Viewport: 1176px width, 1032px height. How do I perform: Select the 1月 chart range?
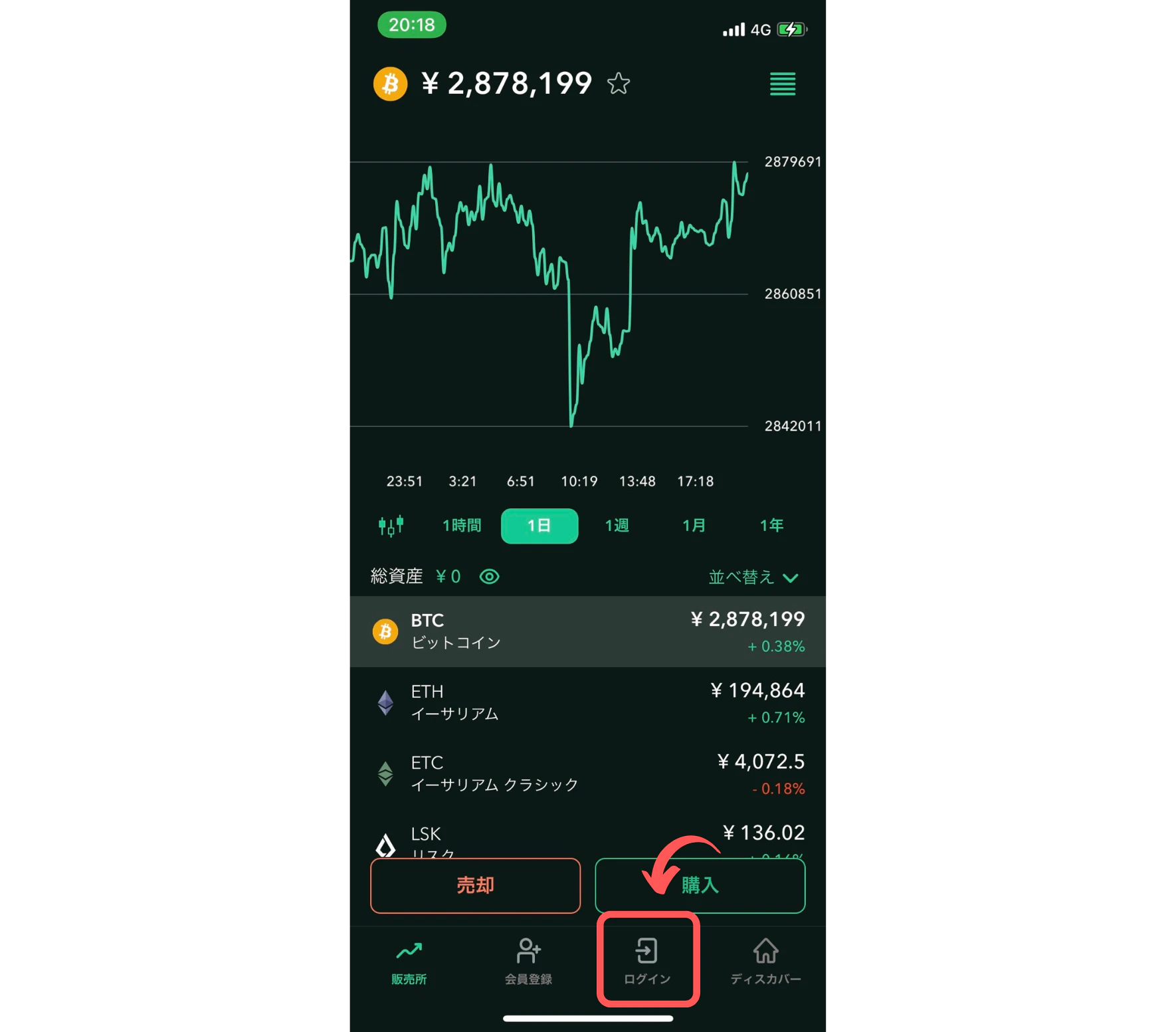tap(694, 526)
